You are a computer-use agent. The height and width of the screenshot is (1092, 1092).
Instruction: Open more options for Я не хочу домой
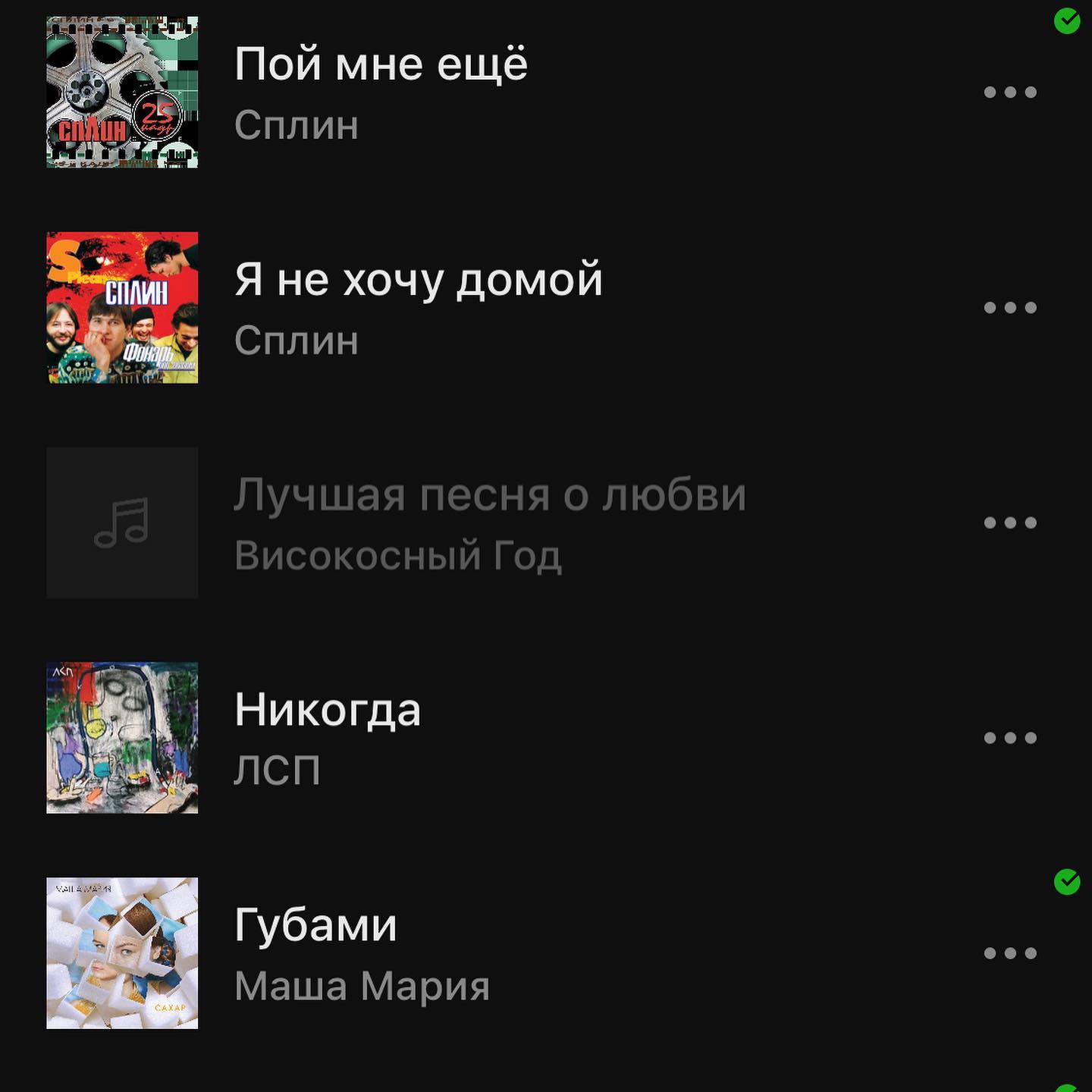coord(1009,308)
